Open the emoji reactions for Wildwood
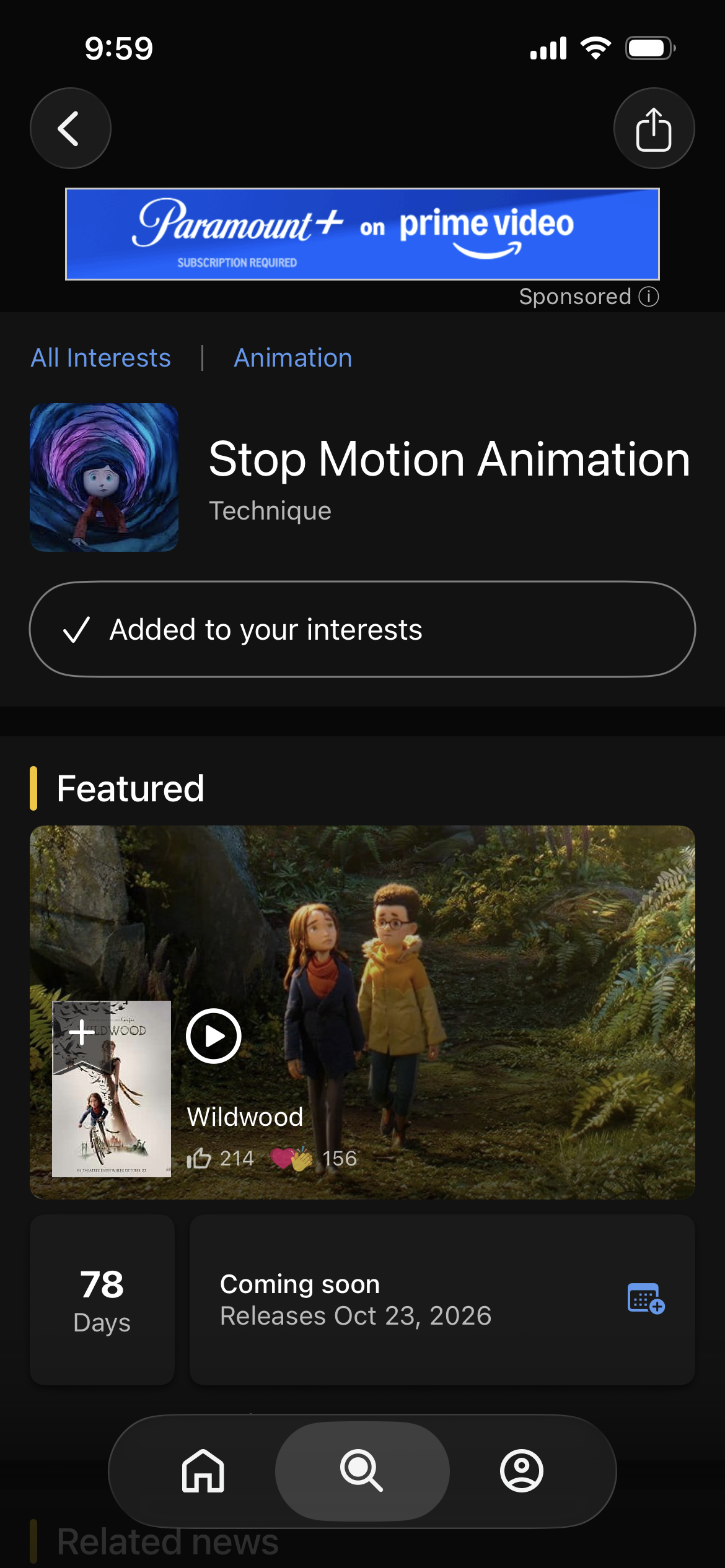The height and width of the screenshot is (1568, 725). click(x=292, y=1158)
